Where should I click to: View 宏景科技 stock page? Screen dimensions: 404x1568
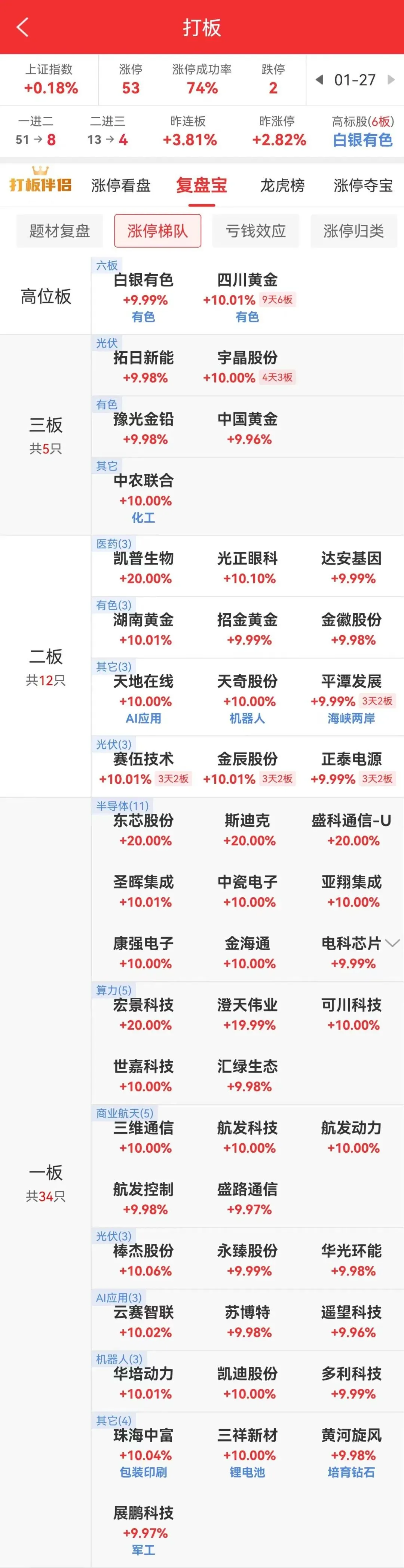click(x=144, y=1005)
